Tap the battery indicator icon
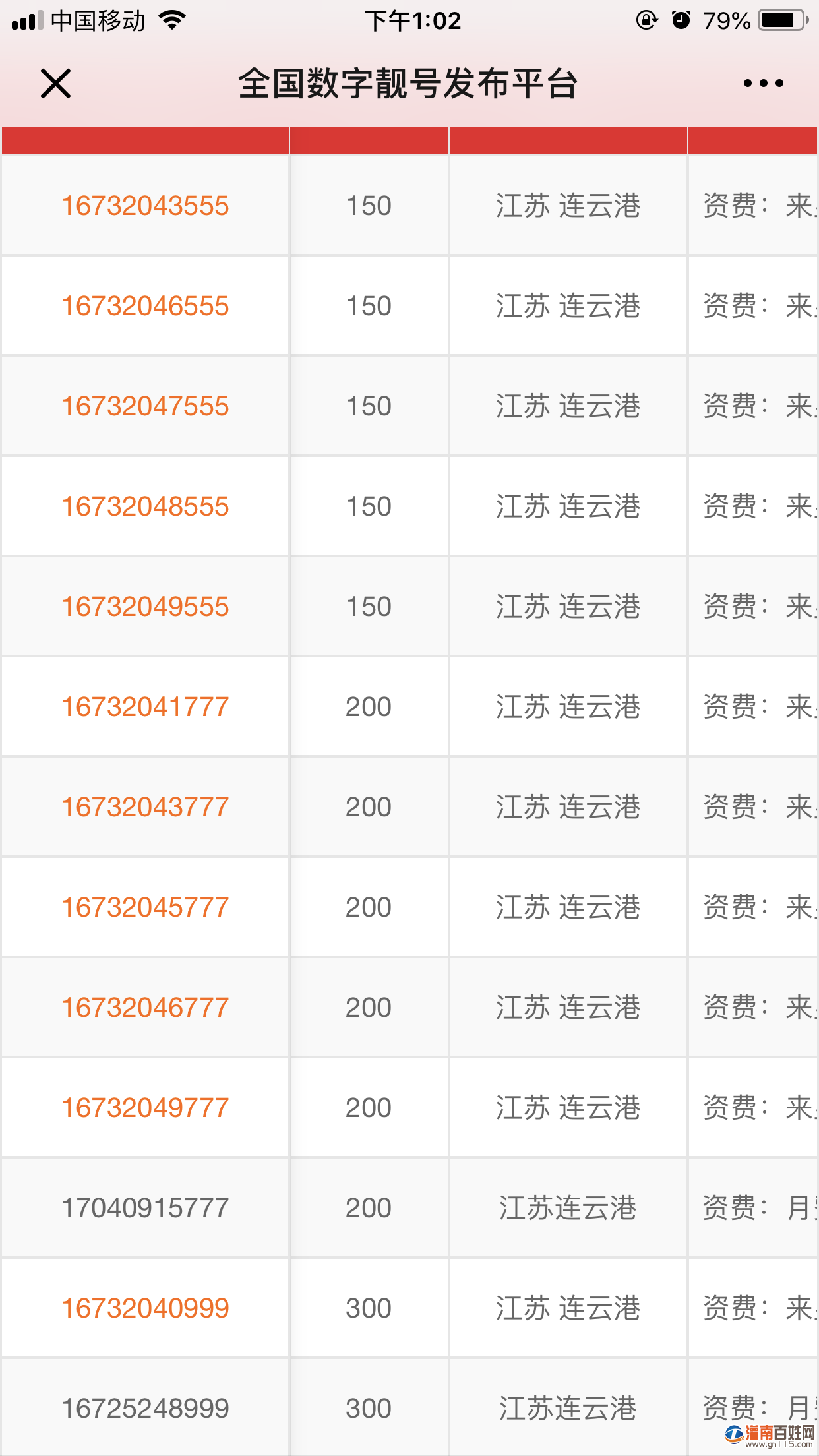 pyautogui.click(x=780, y=20)
